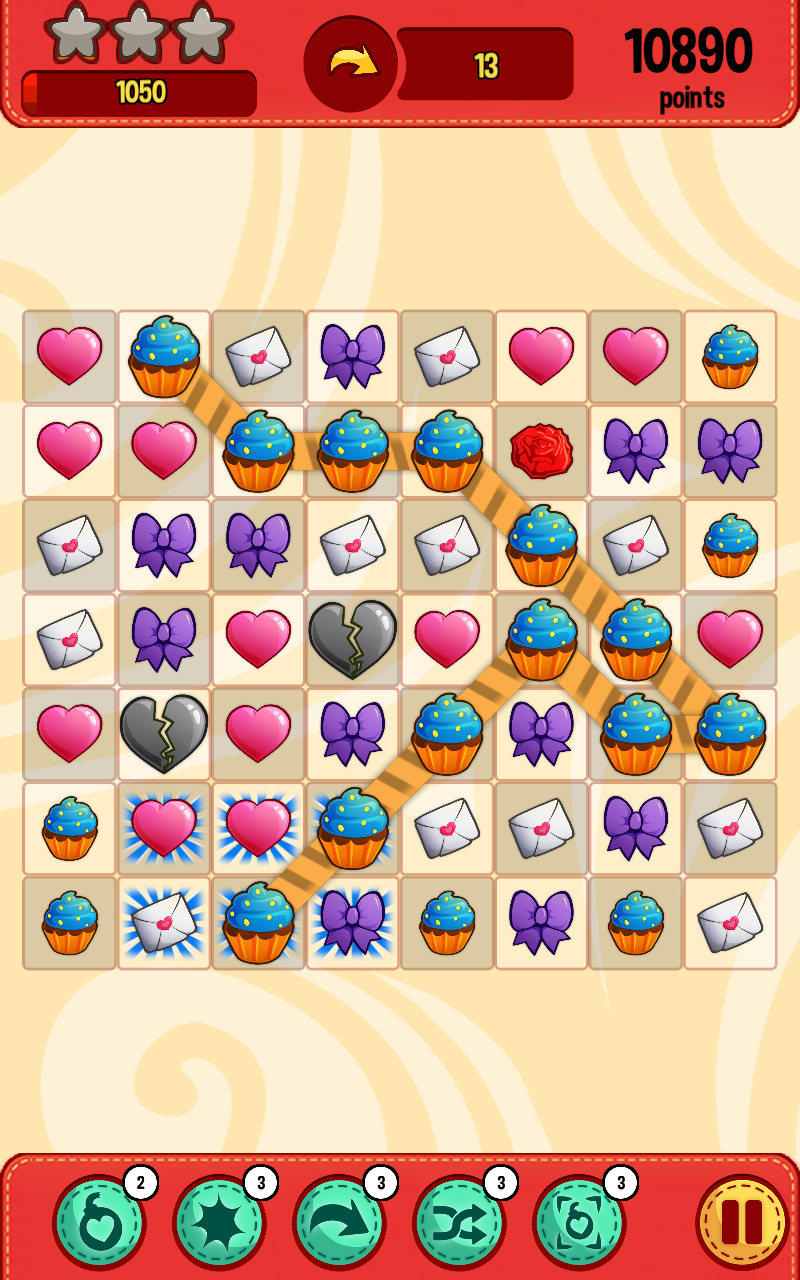Select the star burst booster
Viewport: 800px width, 1280px height.
pyautogui.click(x=218, y=1221)
